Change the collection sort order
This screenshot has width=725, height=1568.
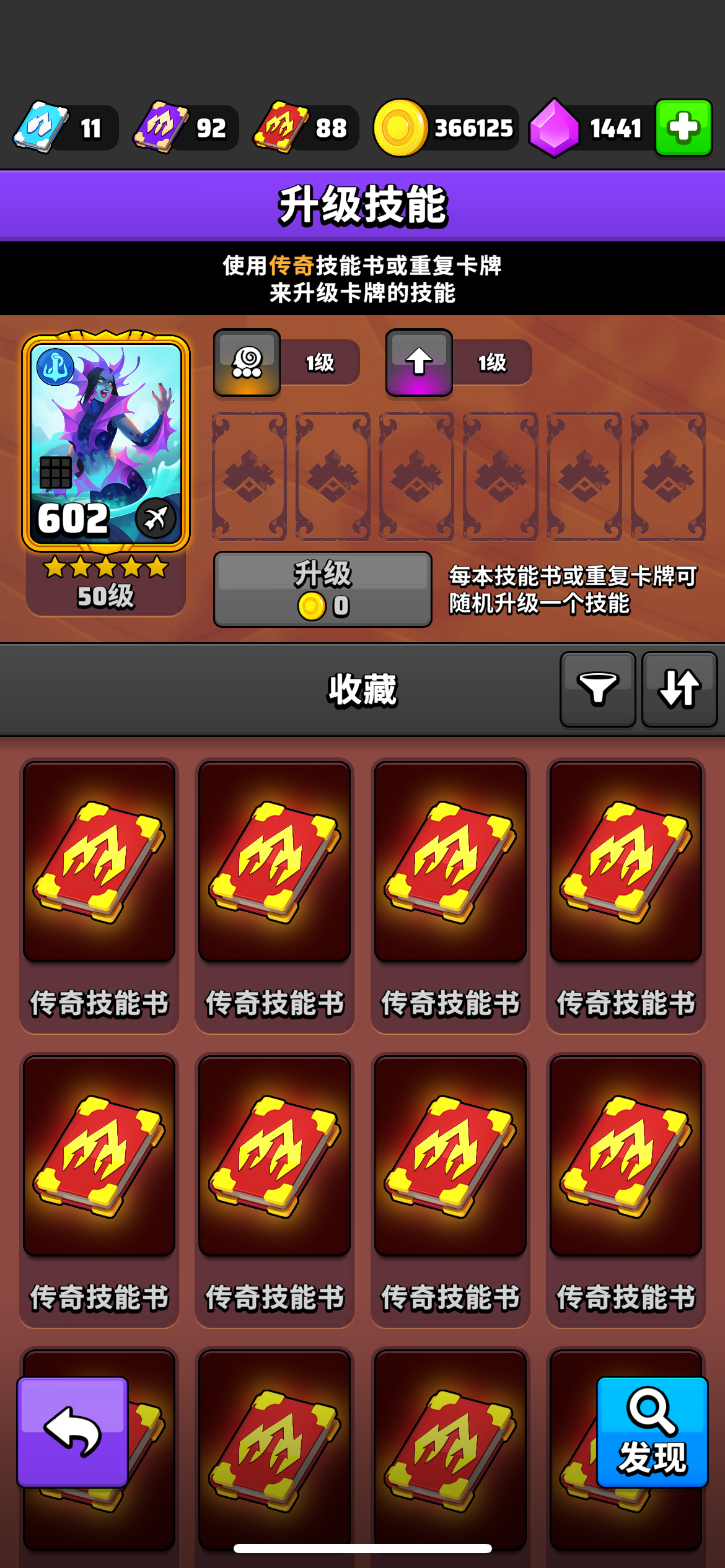pos(679,689)
